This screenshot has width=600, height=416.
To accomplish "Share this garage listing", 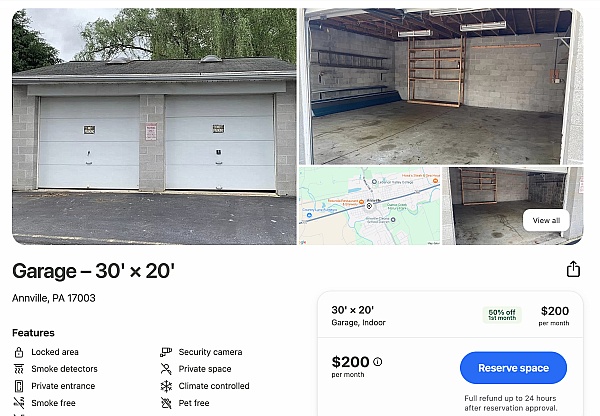I will [x=573, y=269].
